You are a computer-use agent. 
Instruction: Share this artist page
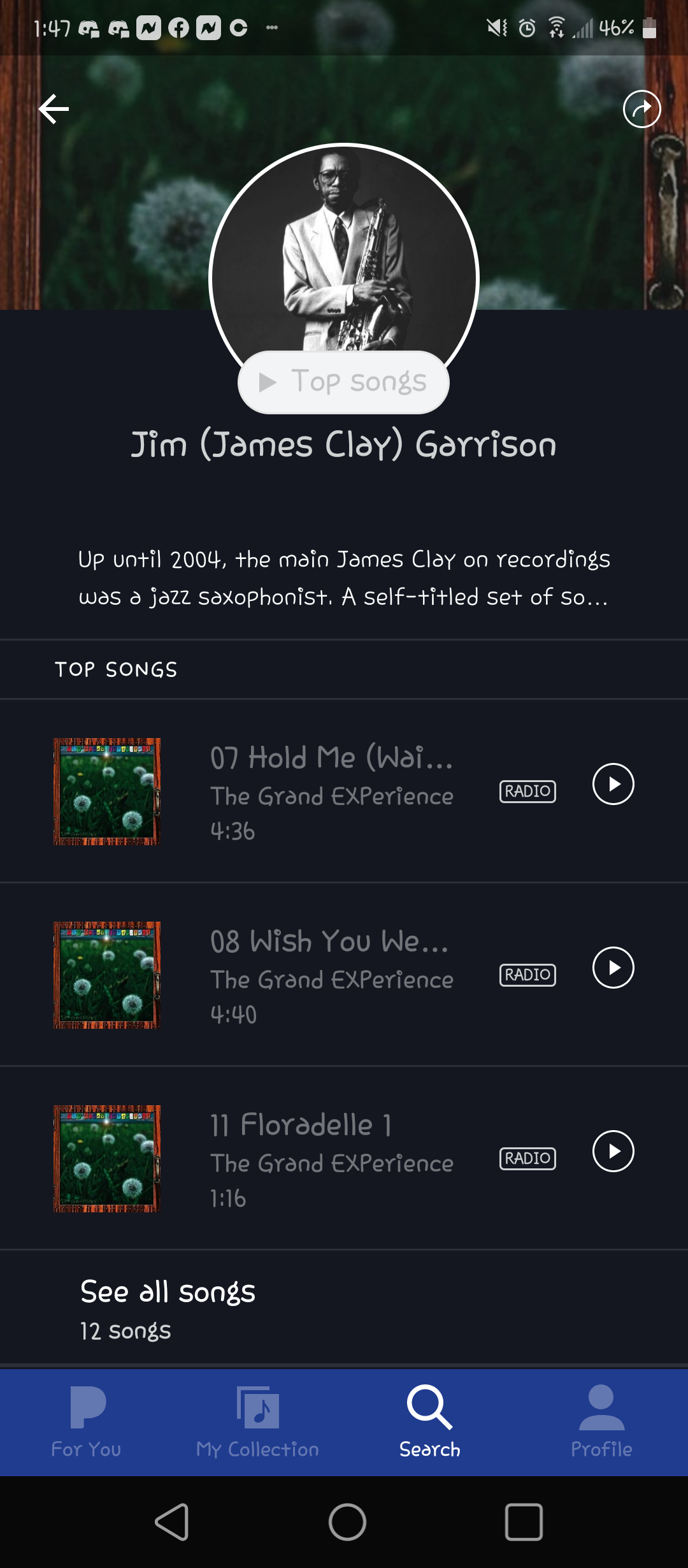pyautogui.click(x=641, y=109)
